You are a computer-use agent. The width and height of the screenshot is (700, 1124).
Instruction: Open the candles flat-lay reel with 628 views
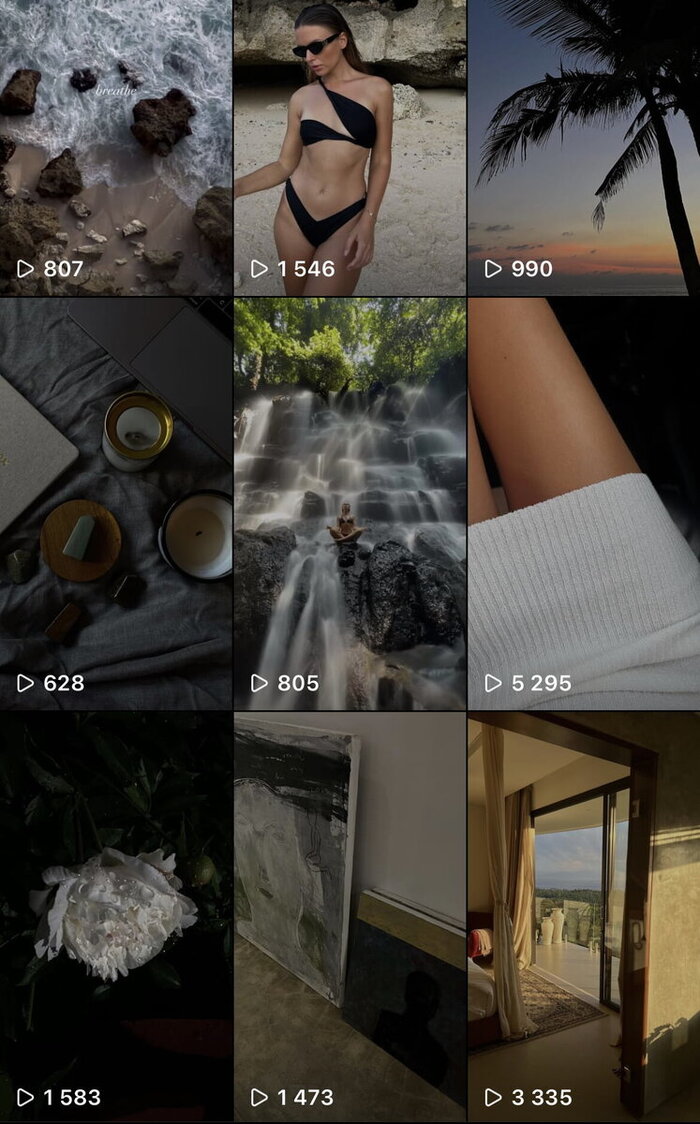[x=115, y=503]
